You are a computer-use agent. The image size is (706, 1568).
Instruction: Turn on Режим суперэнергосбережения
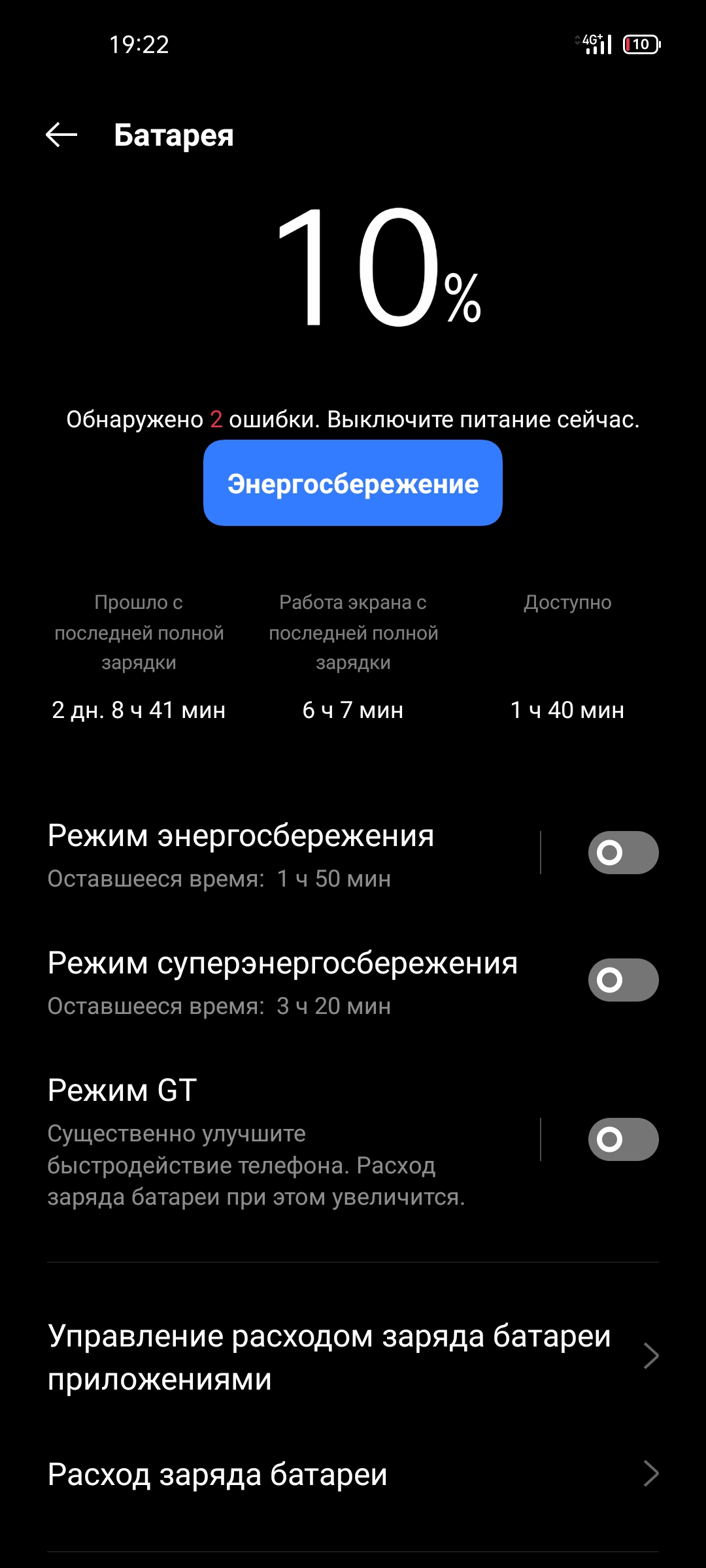[623, 980]
